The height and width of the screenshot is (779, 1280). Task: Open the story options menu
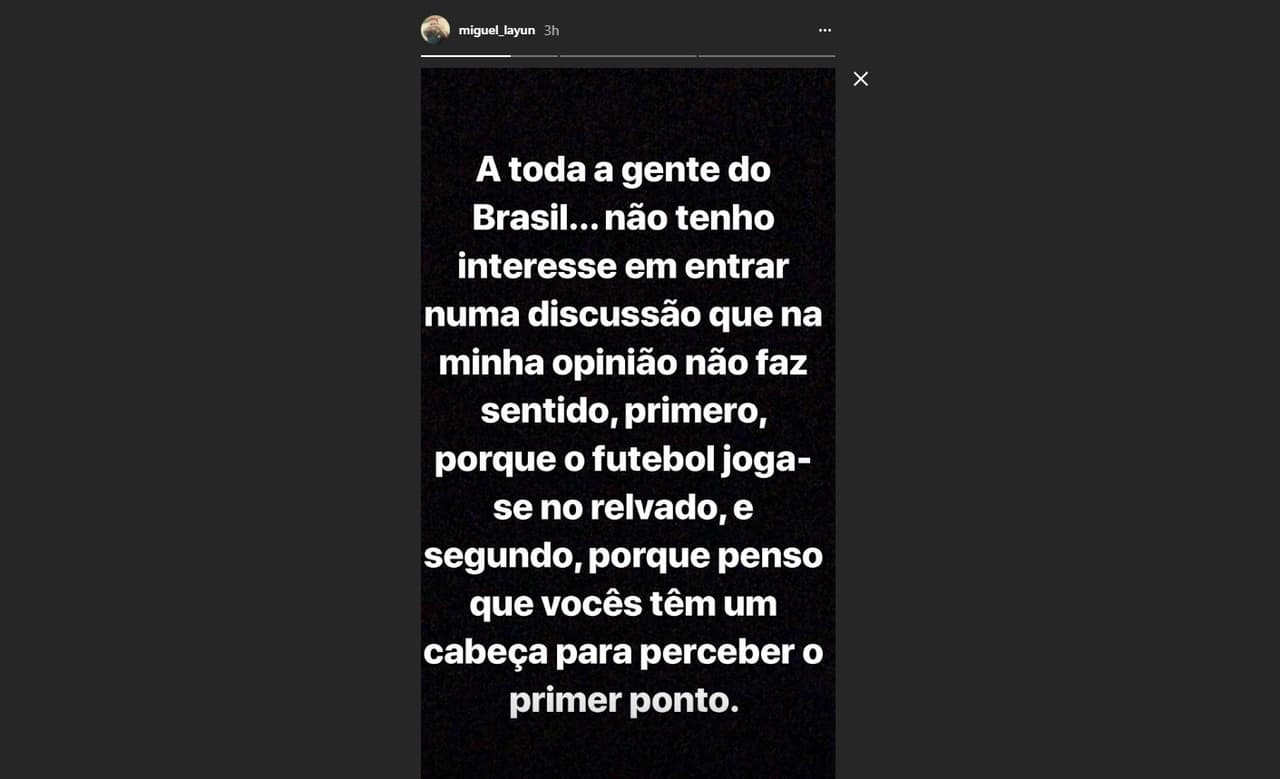(824, 30)
